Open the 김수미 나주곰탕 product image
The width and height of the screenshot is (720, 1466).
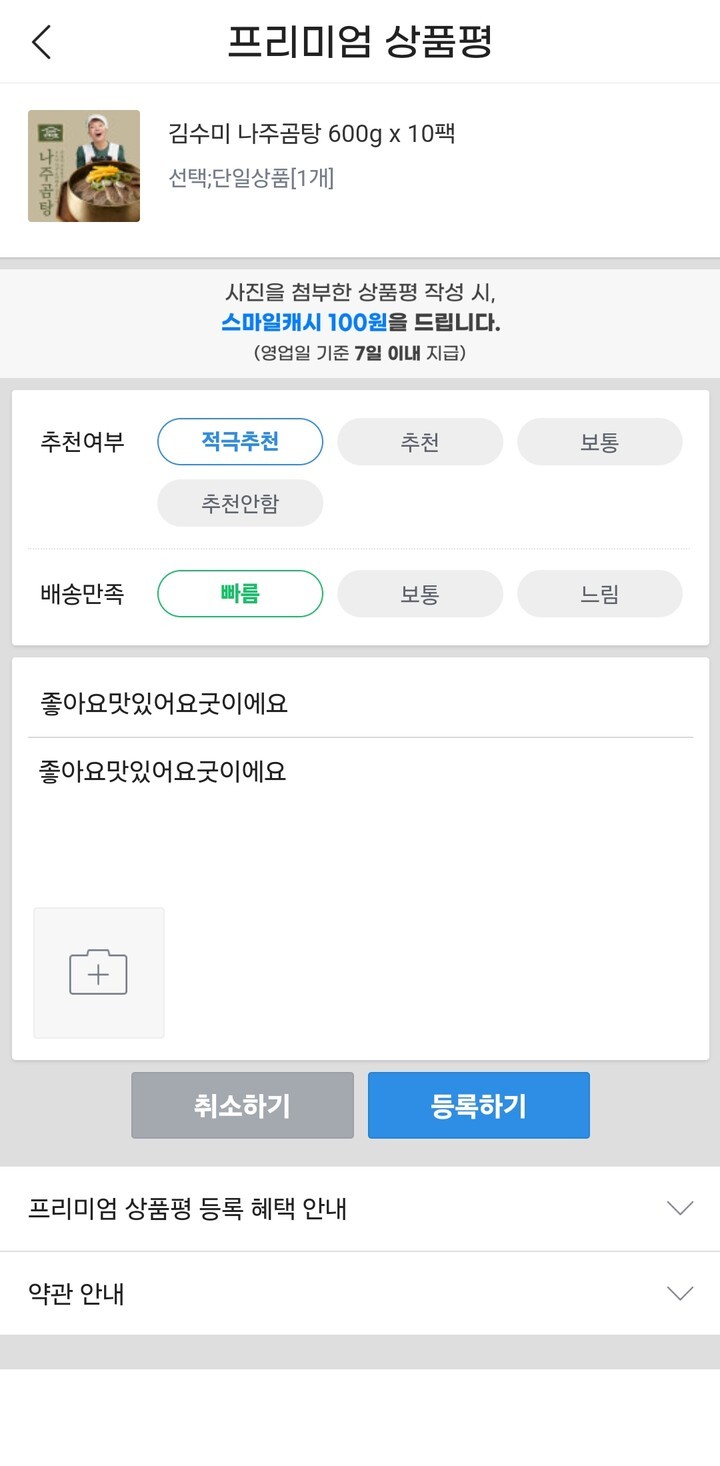[x=84, y=166]
